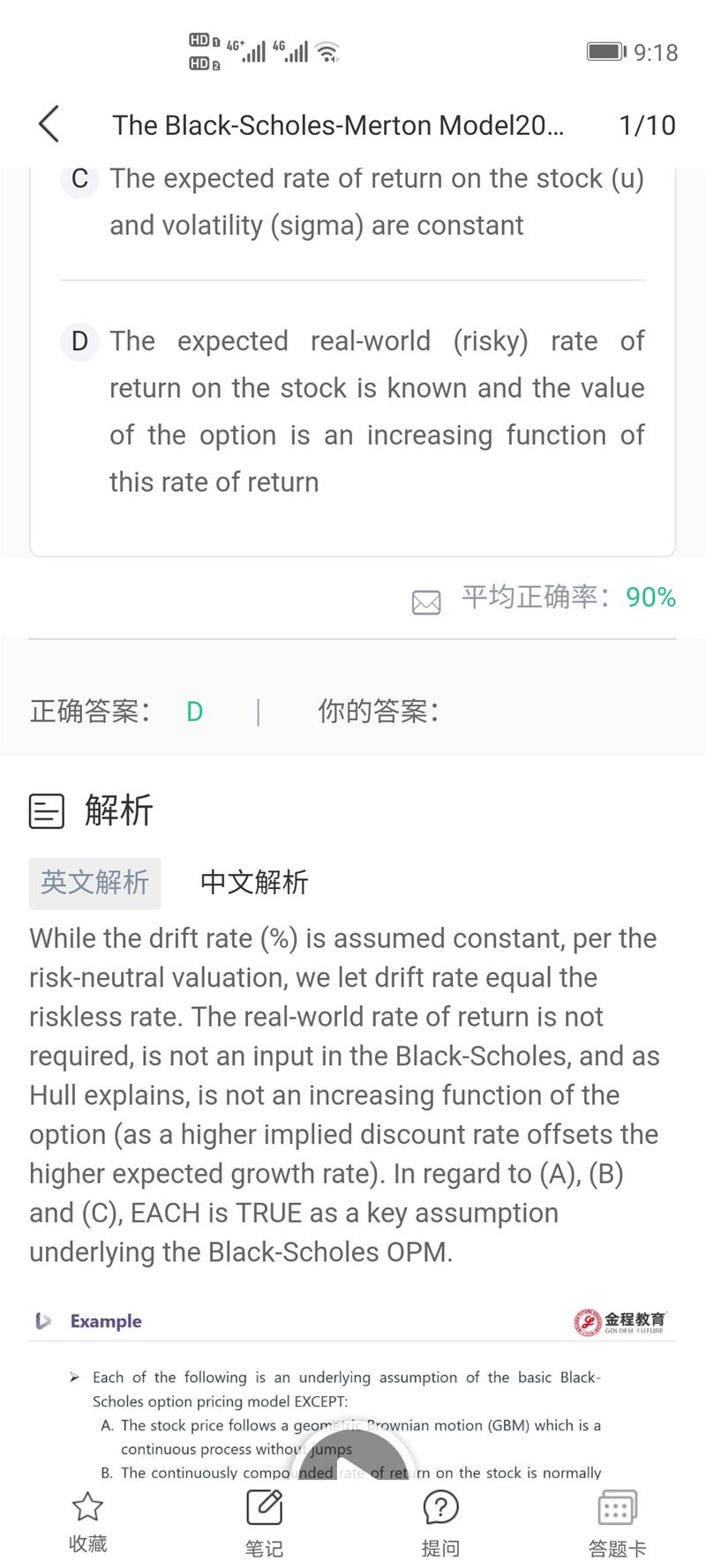Choose answer option D
This screenshot has width=706, height=1568.
click(353, 412)
